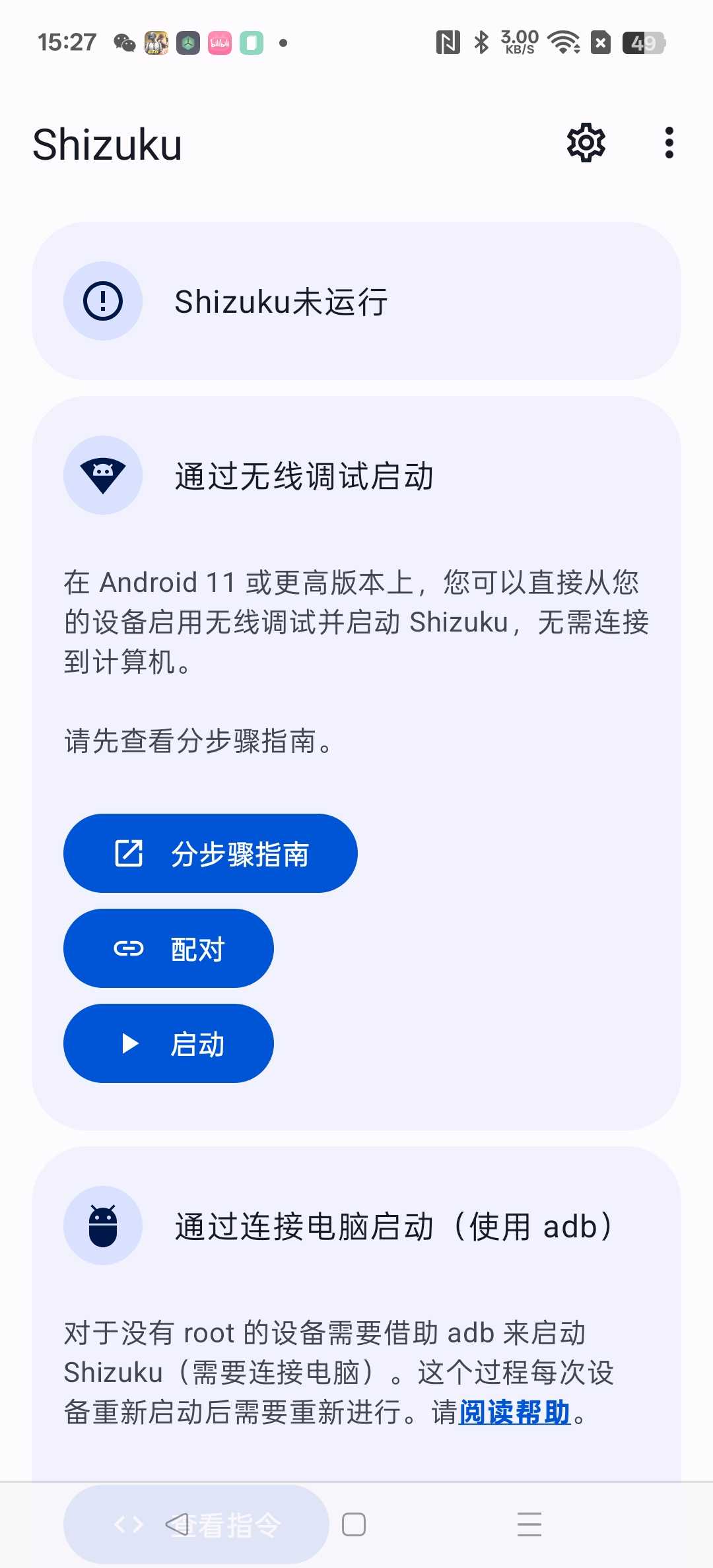Open the 阅读帮助 link
The width and height of the screenshot is (713, 1568).
(514, 1412)
